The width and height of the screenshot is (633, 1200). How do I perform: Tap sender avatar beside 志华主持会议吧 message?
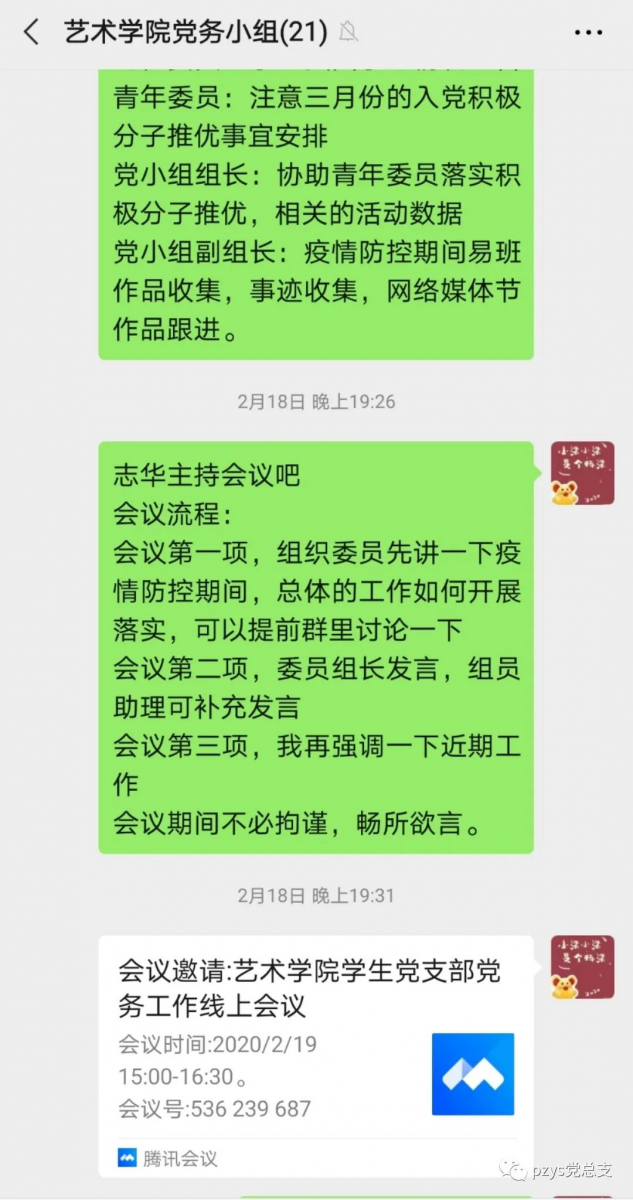pos(582,474)
